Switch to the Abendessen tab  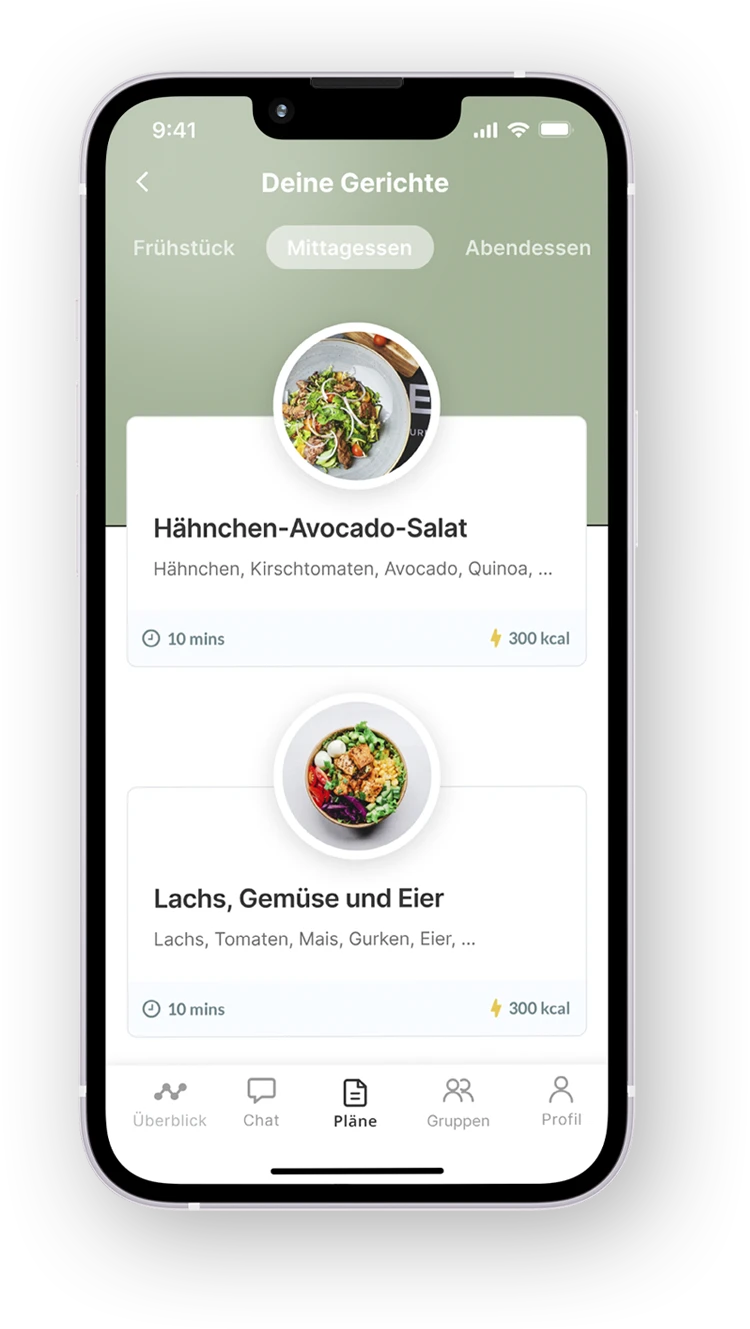[x=527, y=248]
